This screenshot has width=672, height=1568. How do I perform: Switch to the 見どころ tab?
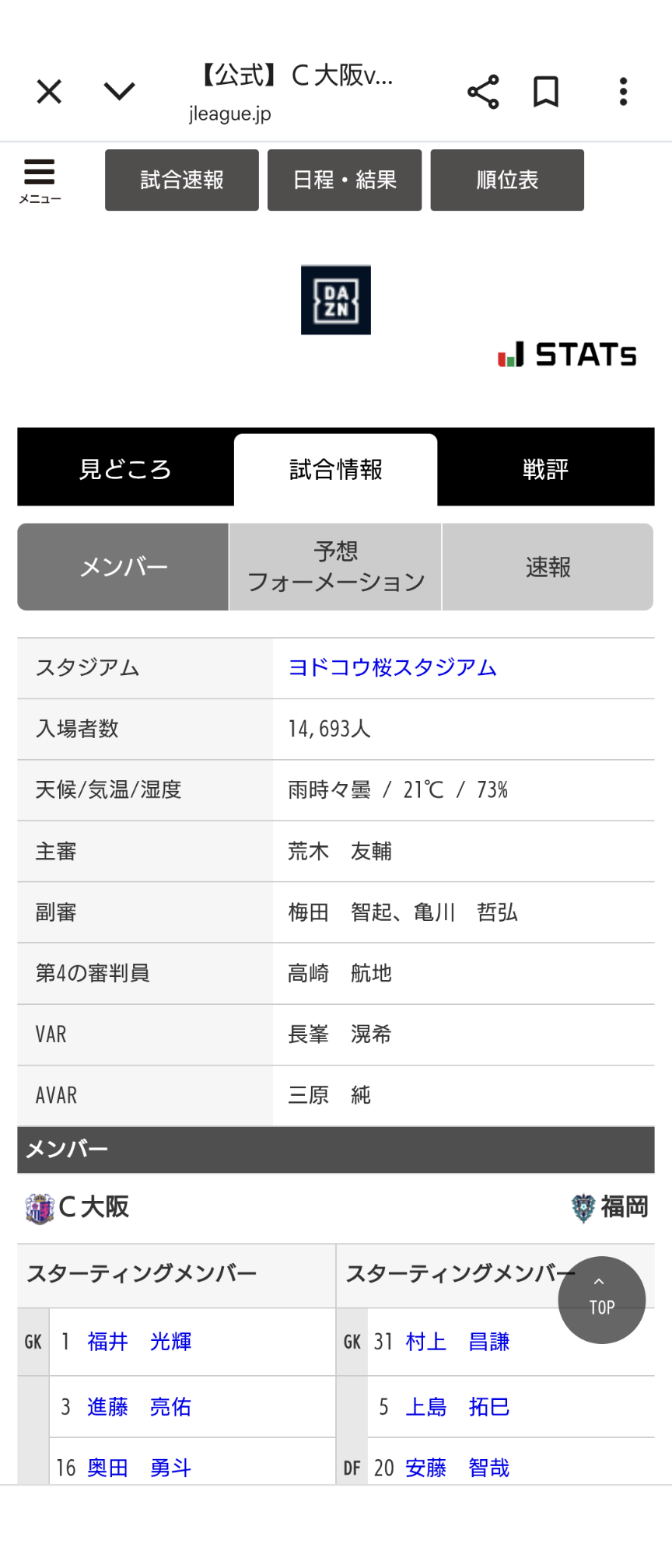125,469
